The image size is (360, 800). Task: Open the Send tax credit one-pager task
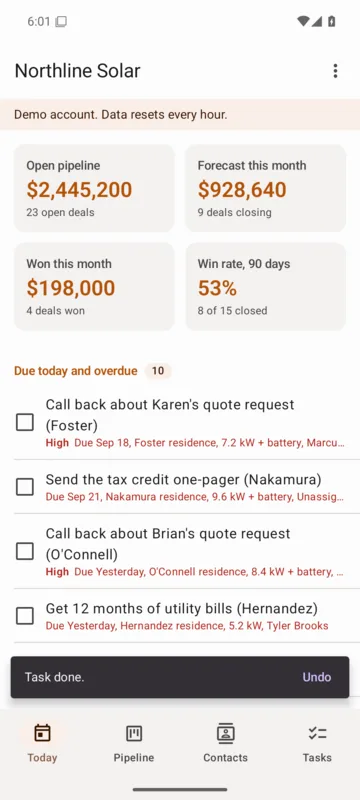tap(195, 487)
